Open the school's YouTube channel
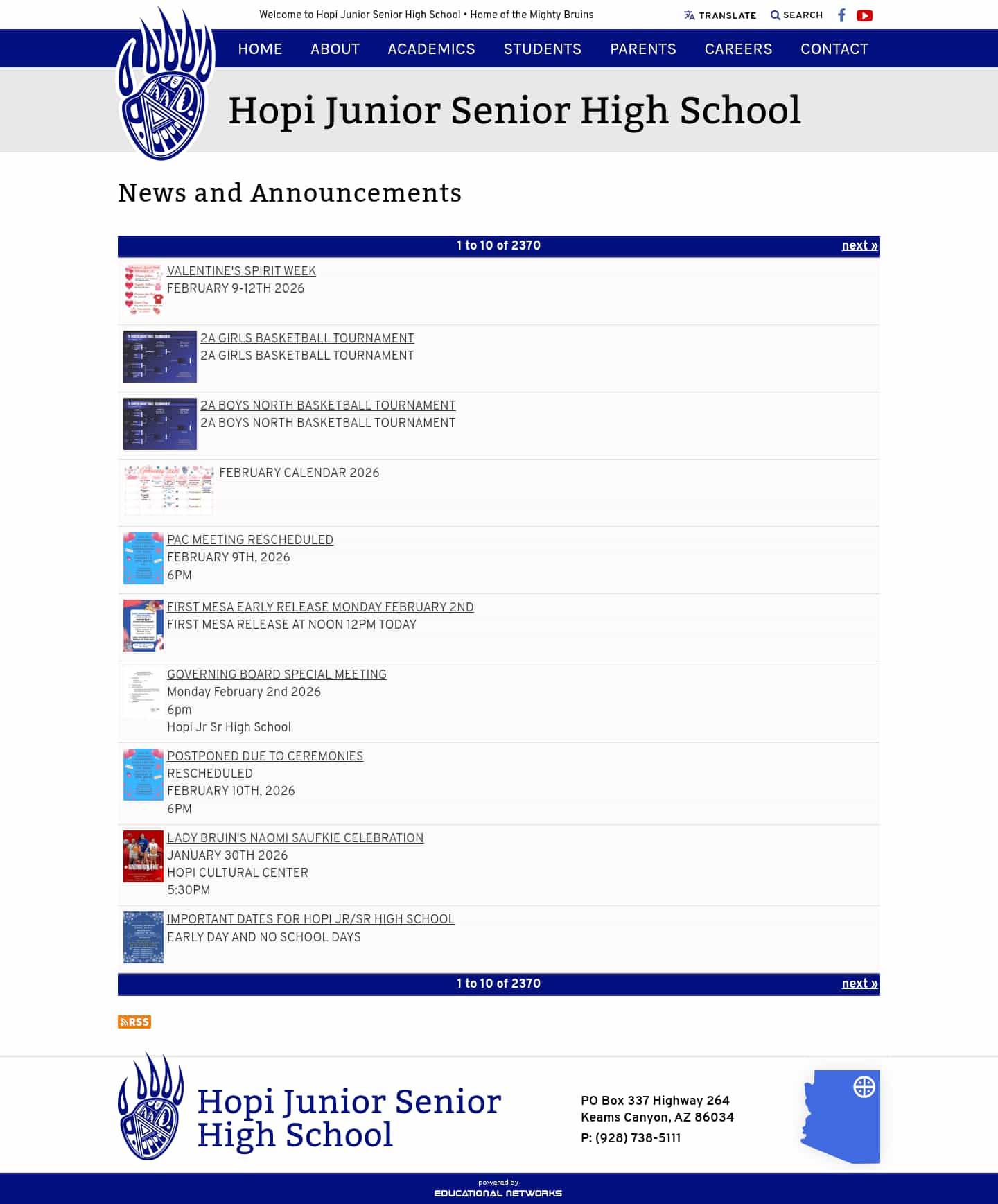The image size is (998, 1204). [864, 15]
